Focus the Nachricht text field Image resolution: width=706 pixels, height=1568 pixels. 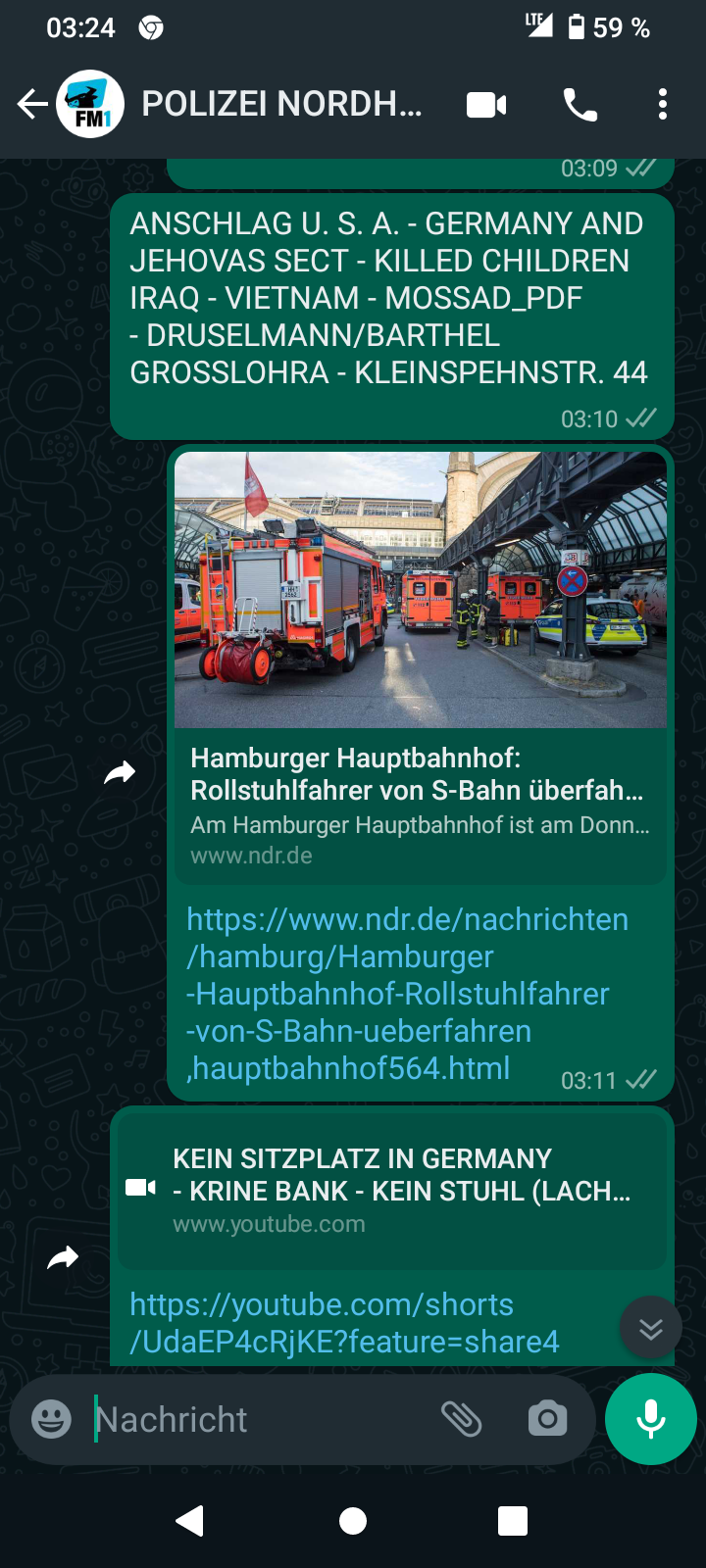tap(260, 1419)
